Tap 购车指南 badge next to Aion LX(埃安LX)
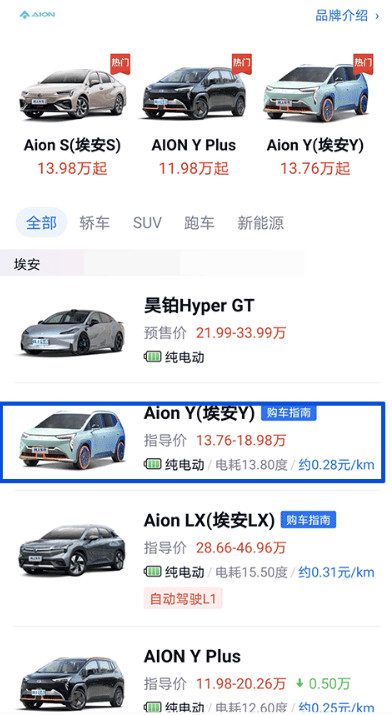Viewport: 392px width, 715px height. (308, 519)
